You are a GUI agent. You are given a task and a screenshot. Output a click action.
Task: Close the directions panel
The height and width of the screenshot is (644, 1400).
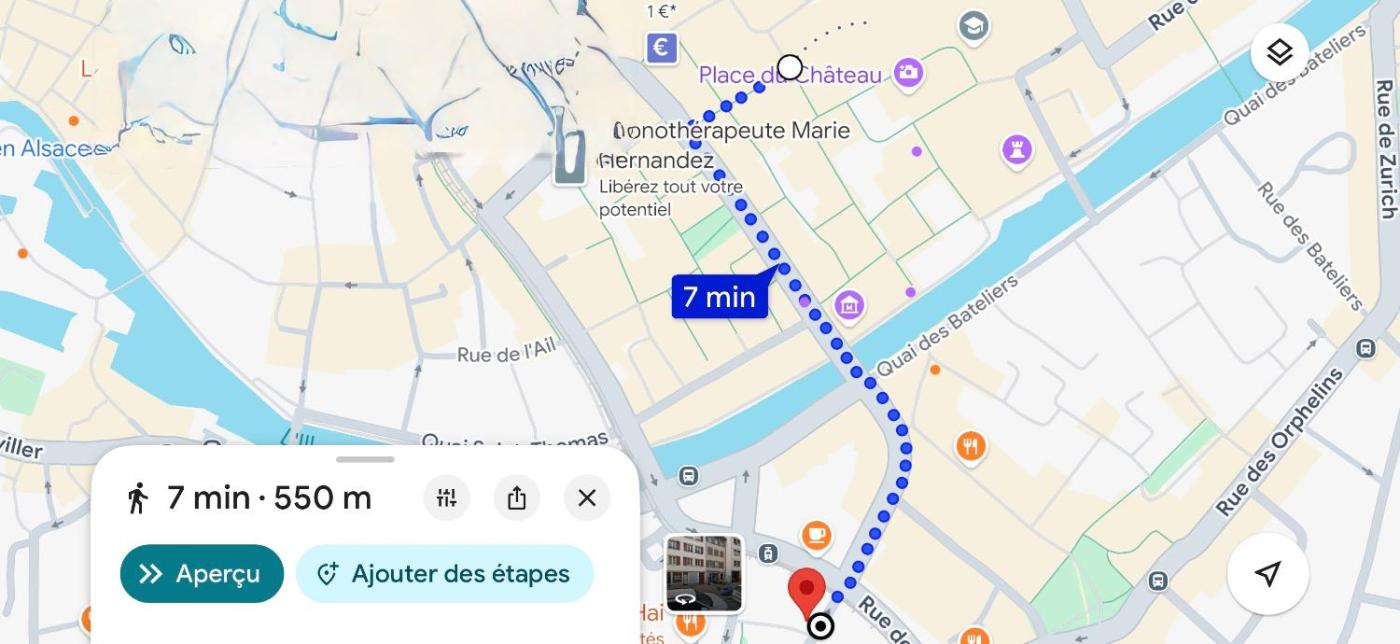(587, 497)
